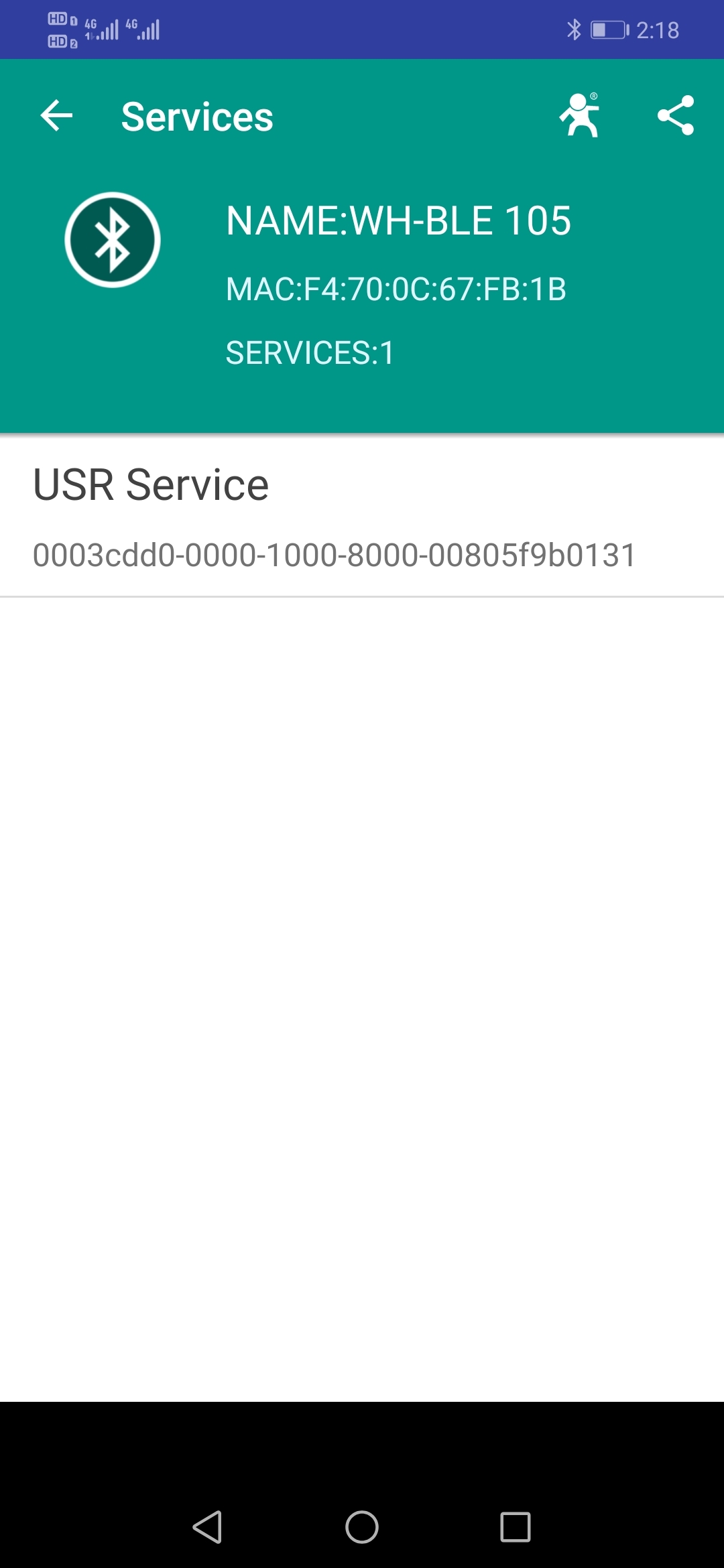This screenshot has width=724, height=1568.
Task: Share the device services info
Action: 675,116
